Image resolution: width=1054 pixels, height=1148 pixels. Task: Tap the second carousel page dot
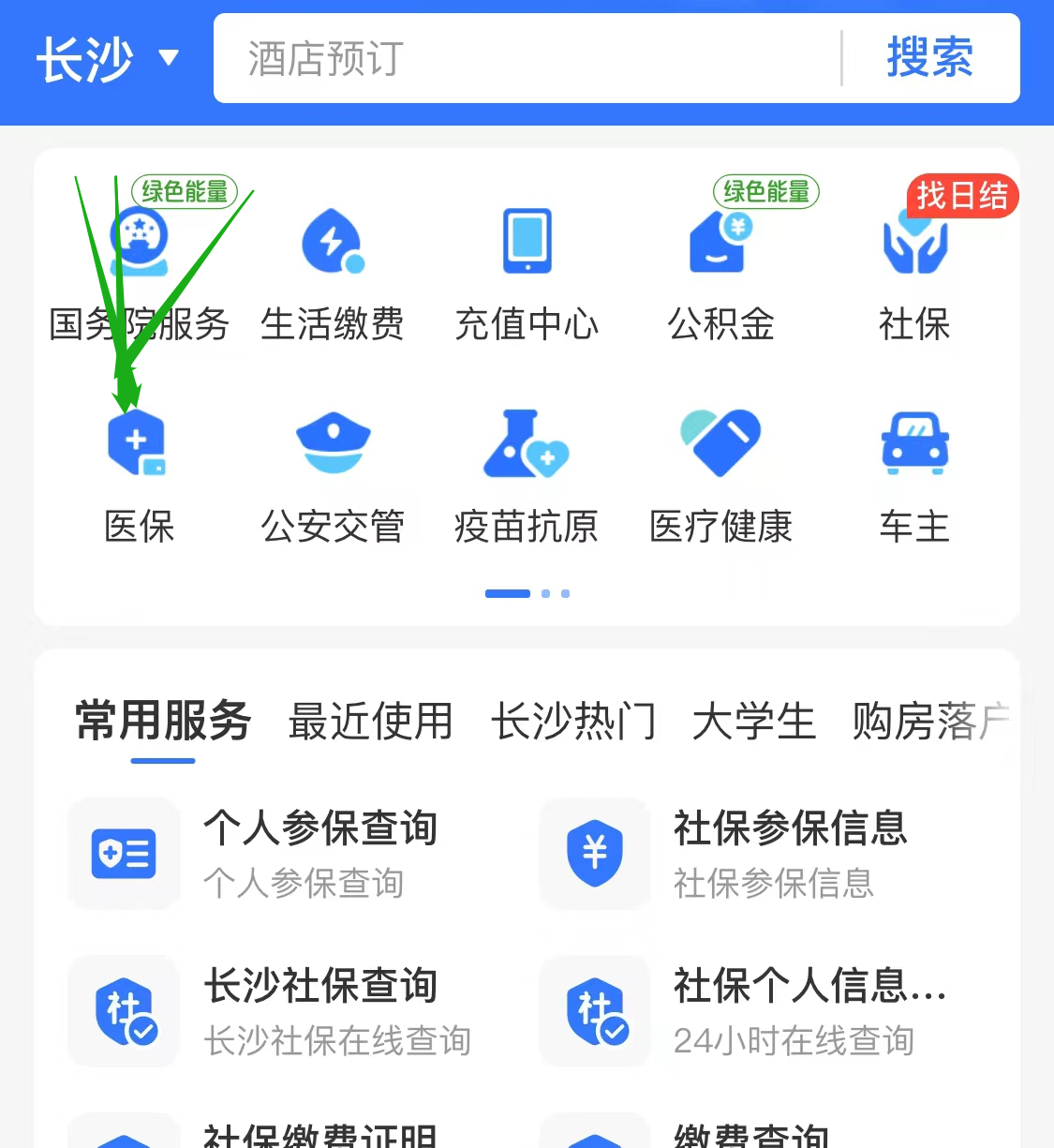[546, 593]
